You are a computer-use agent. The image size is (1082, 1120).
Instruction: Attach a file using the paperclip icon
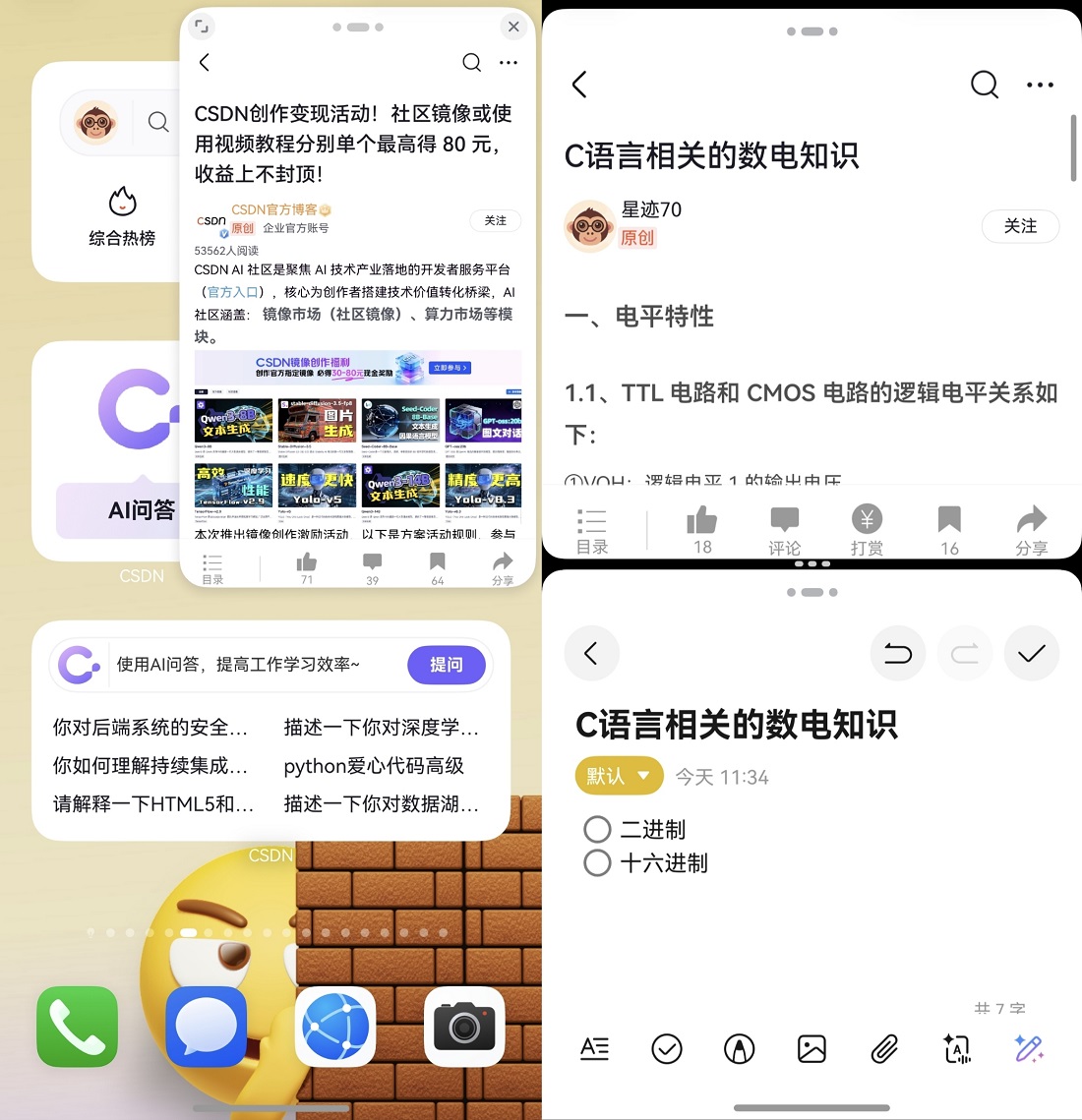click(883, 1048)
